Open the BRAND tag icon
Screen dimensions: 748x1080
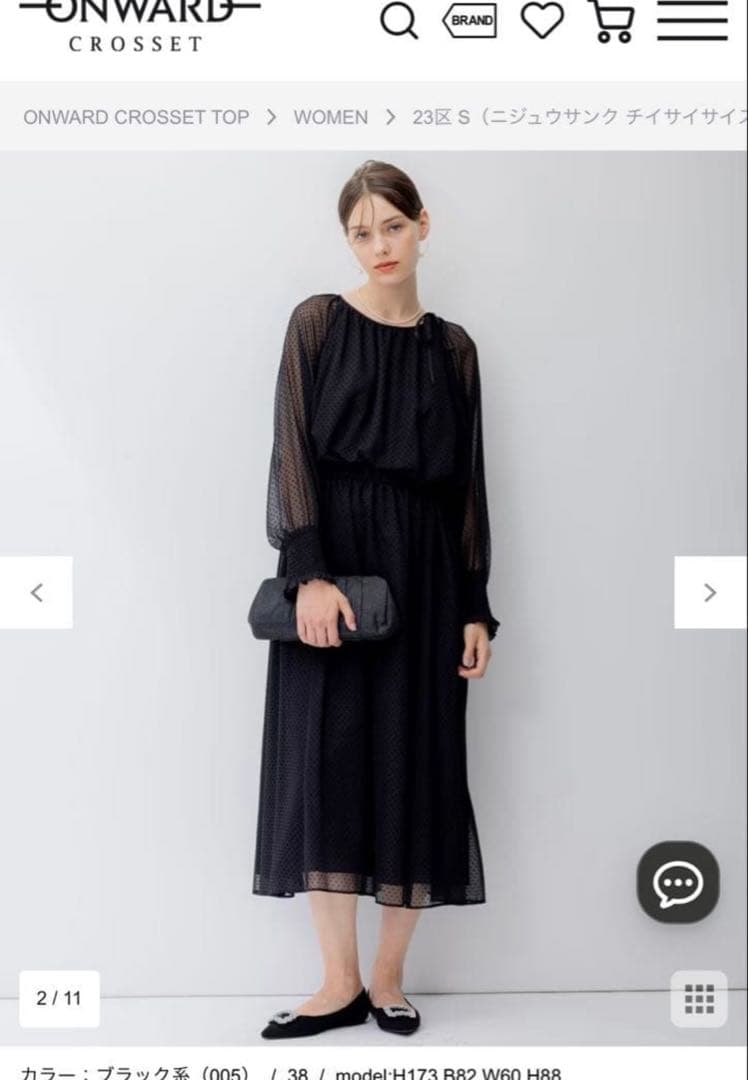(x=470, y=20)
